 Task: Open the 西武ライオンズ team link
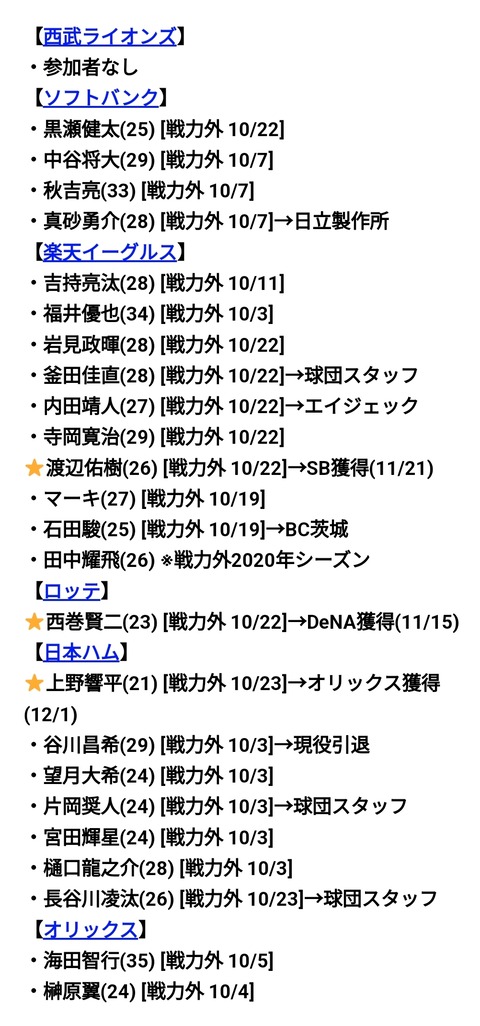[x=110, y=37]
